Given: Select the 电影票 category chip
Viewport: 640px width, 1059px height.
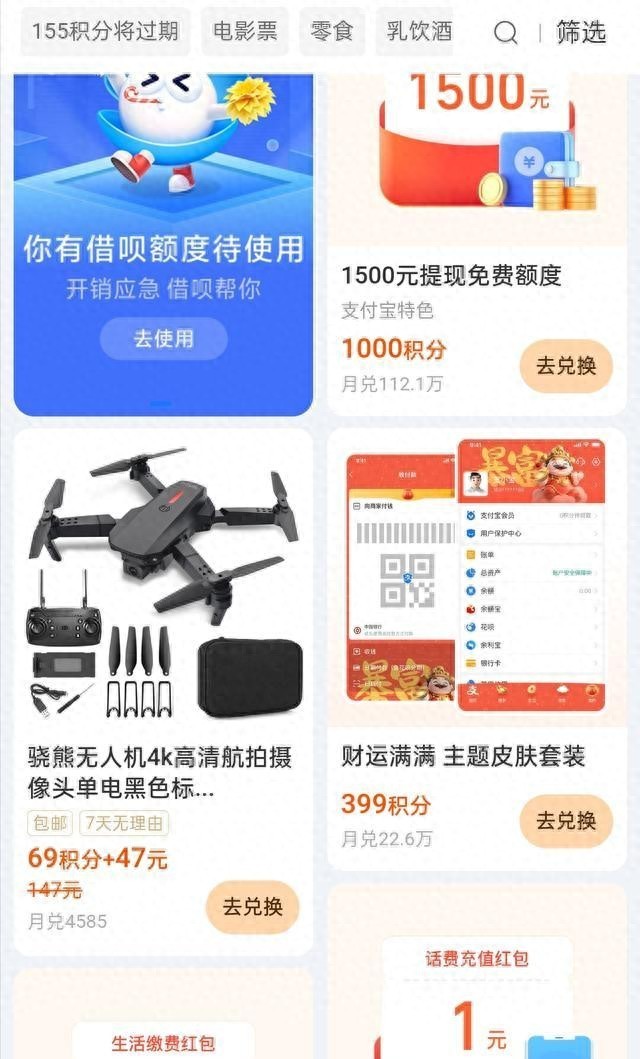Looking at the screenshot, I should pos(244,31).
